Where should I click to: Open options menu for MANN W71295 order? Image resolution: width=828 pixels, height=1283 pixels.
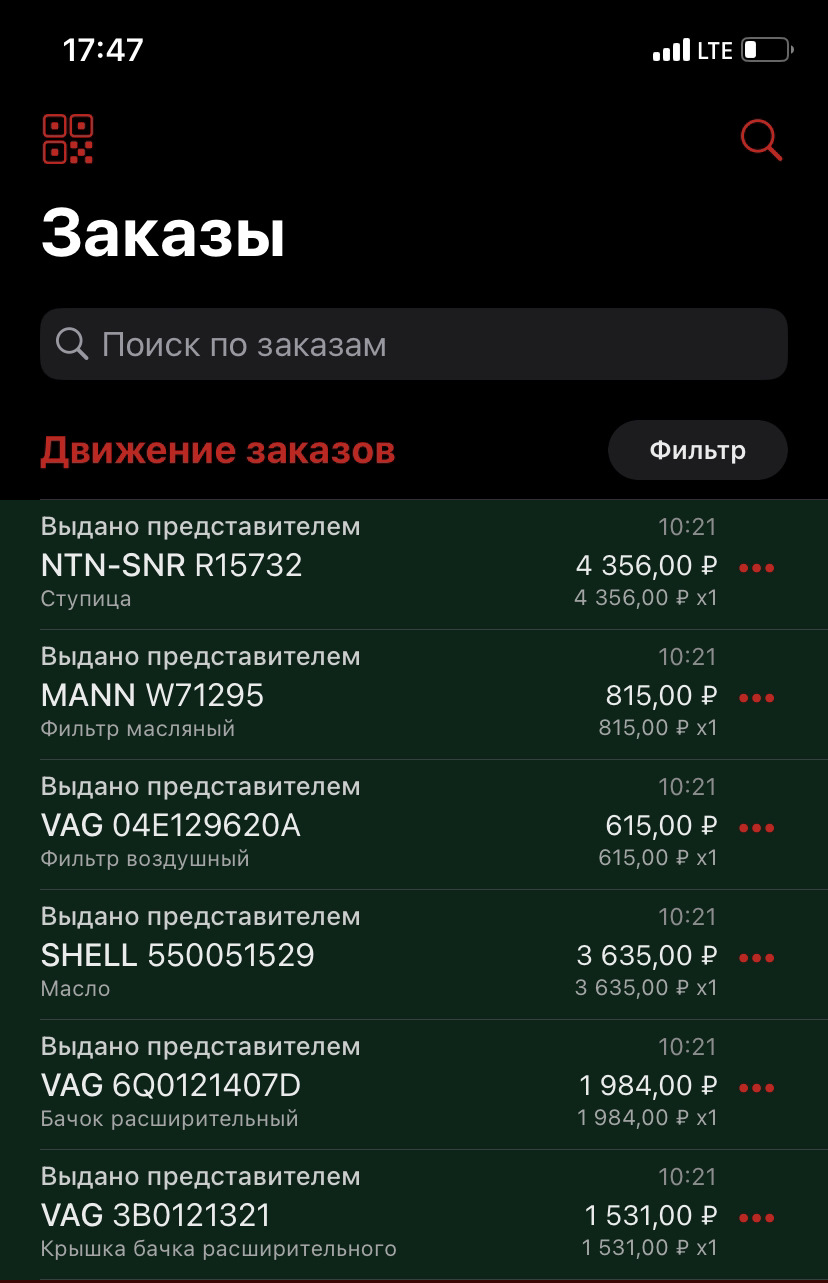click(x=757, y=697)
